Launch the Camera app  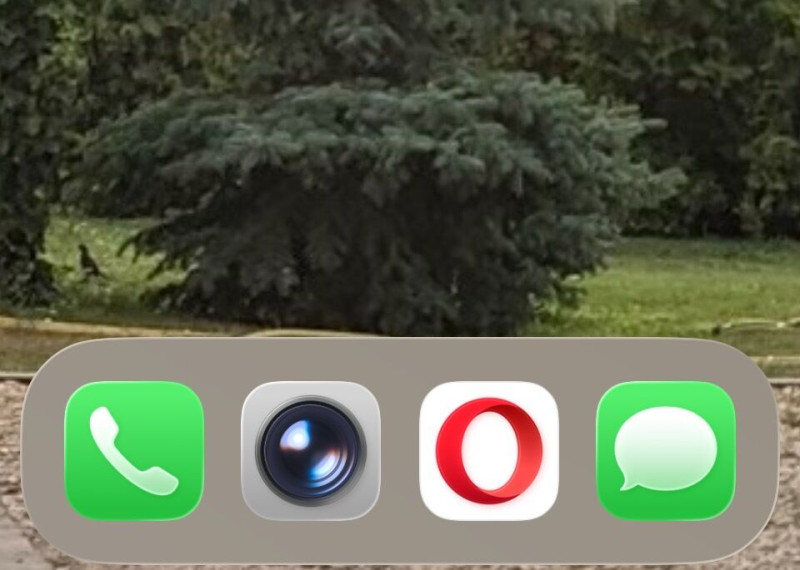[311, 450]
